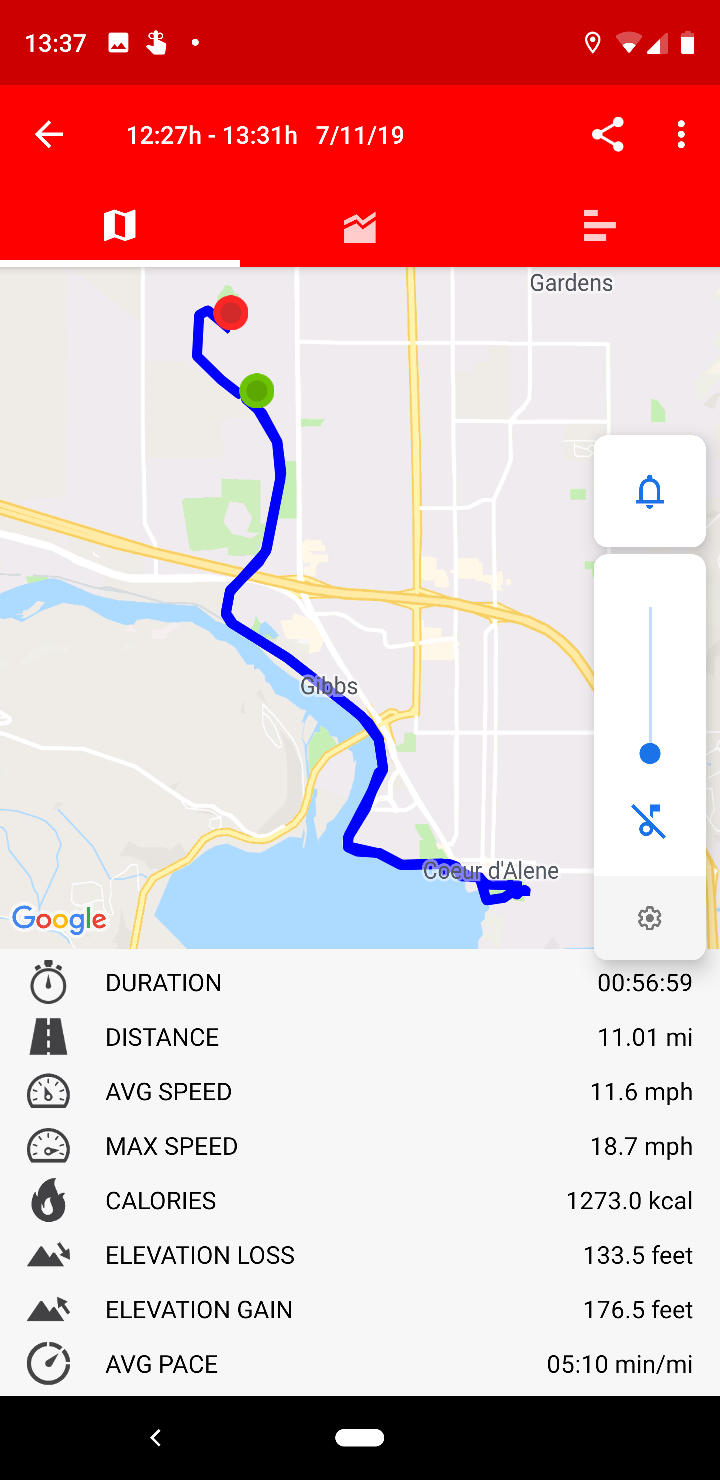Tap the green start marker on the map
This screenshot has height=1480, width=720.
[257, 390]
